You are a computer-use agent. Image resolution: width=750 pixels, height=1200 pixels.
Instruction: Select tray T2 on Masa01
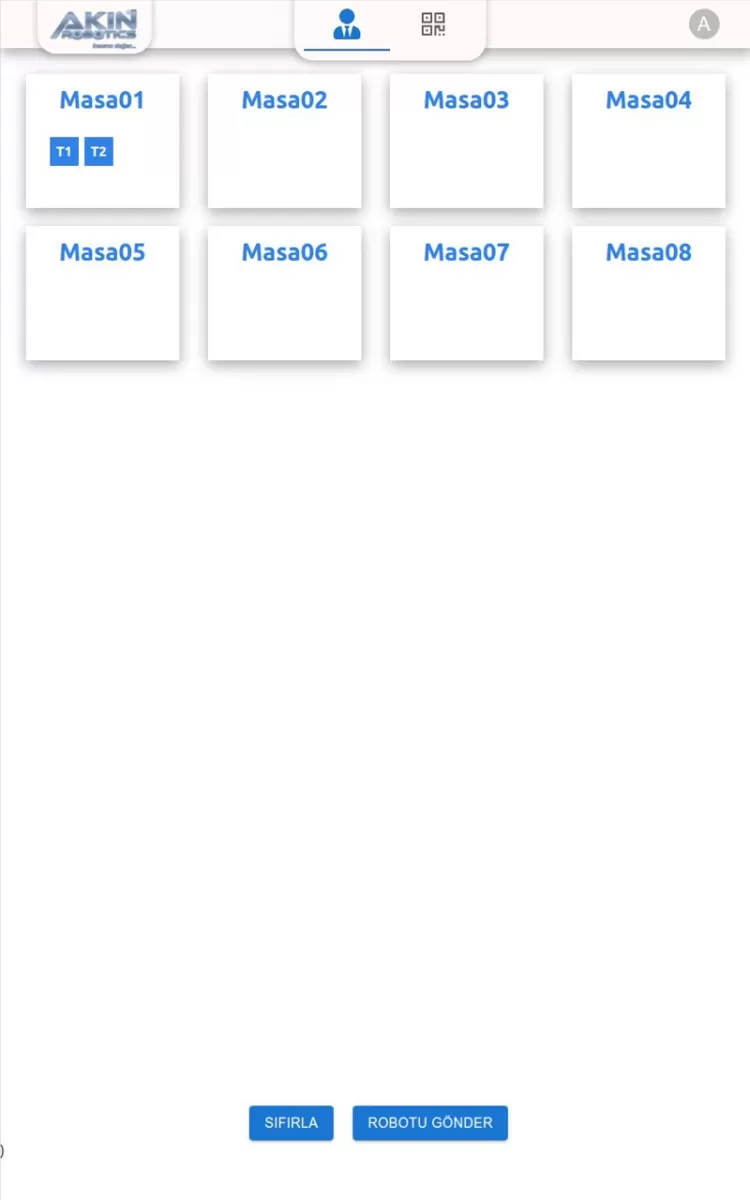point(98,152)
